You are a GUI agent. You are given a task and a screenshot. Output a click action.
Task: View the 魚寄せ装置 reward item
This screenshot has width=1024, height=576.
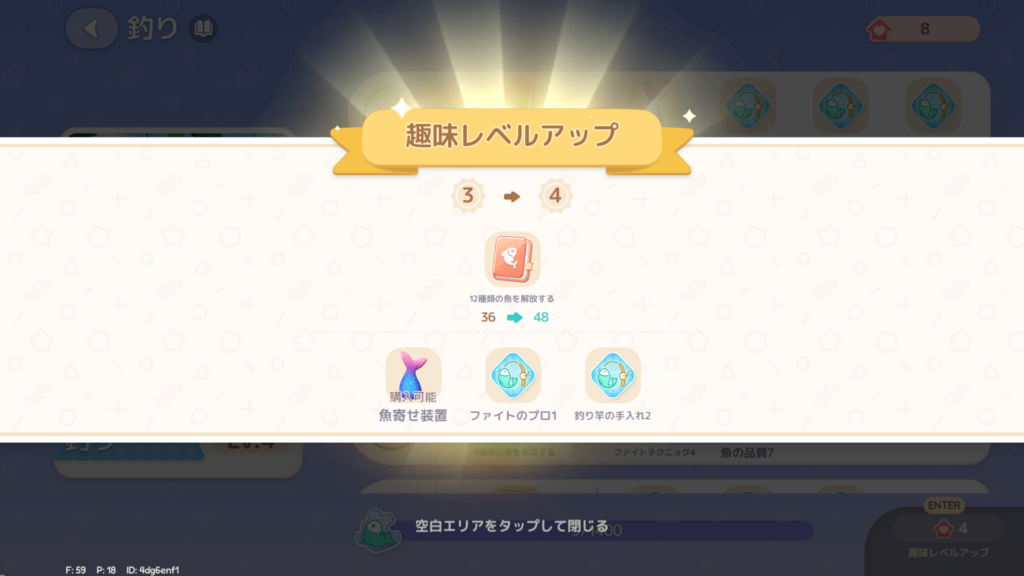[413, 375]
